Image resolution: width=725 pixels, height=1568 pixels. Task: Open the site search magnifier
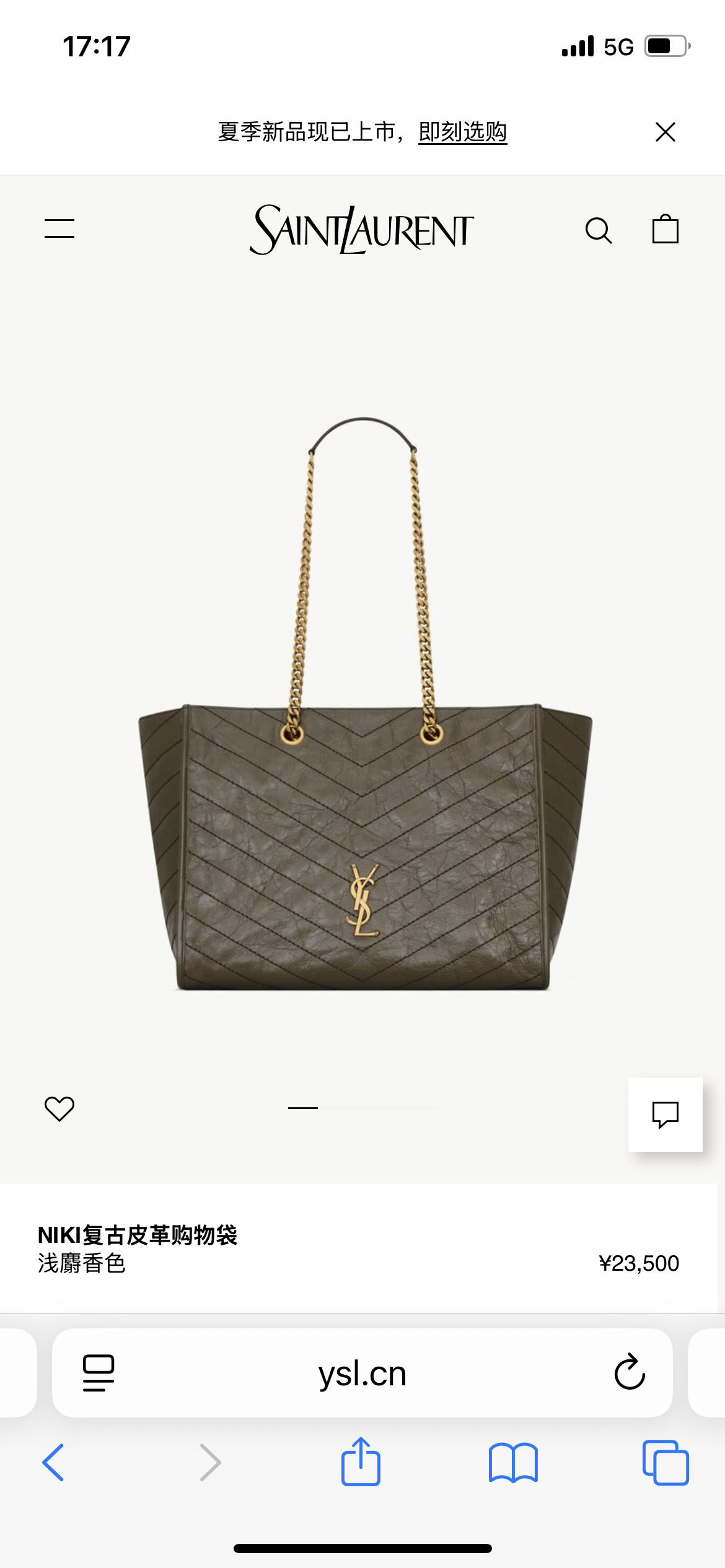coord(598,230)
